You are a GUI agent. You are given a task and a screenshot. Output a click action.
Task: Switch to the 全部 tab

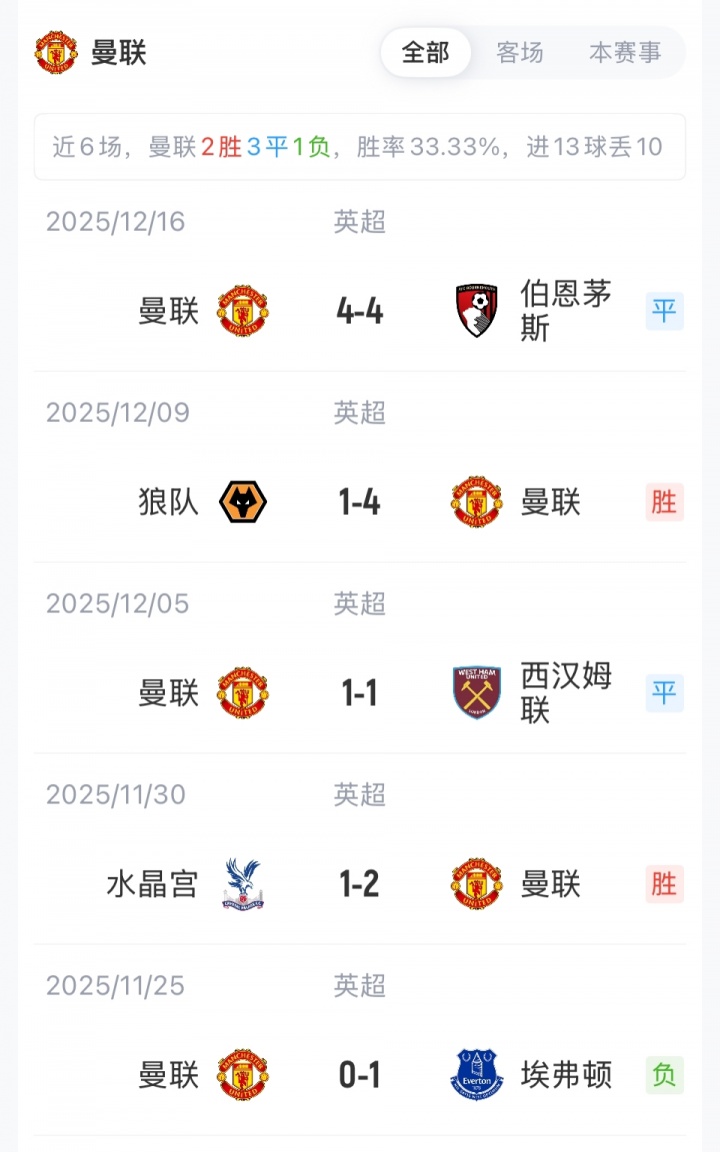(425, 52)
